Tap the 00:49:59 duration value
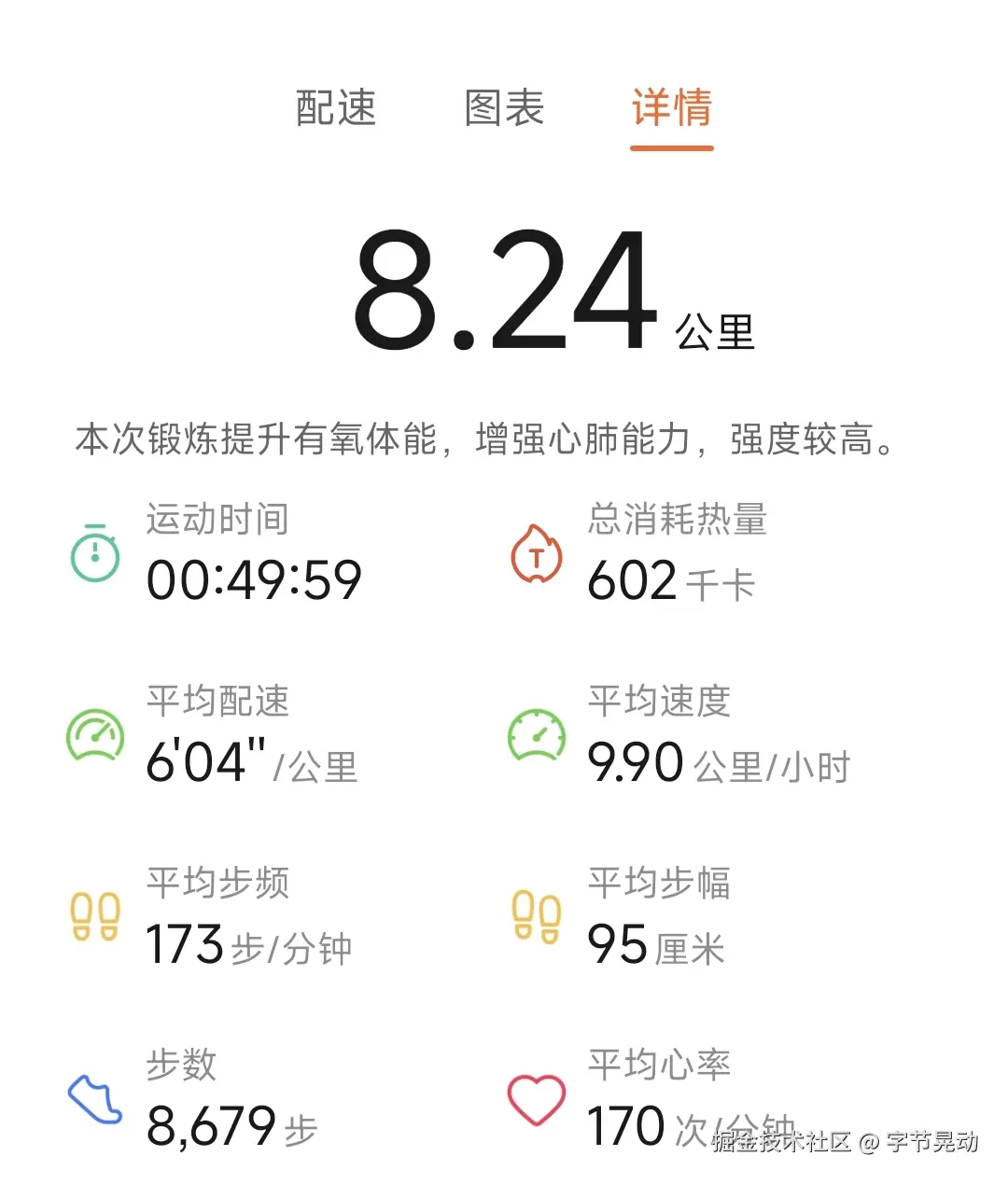This screenshot has height=1184, width=1008. point(254,580)
